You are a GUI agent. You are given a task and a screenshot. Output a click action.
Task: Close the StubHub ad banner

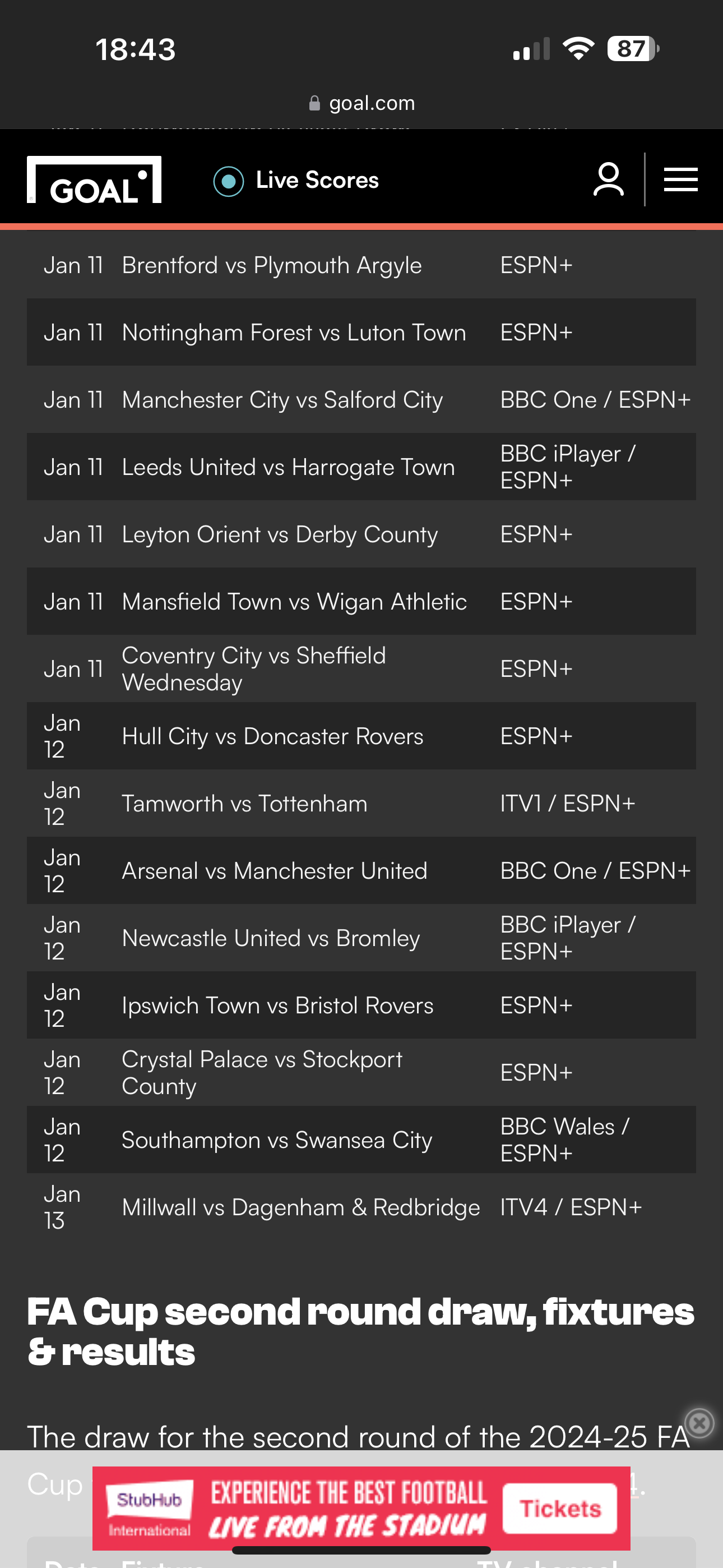699,1423
